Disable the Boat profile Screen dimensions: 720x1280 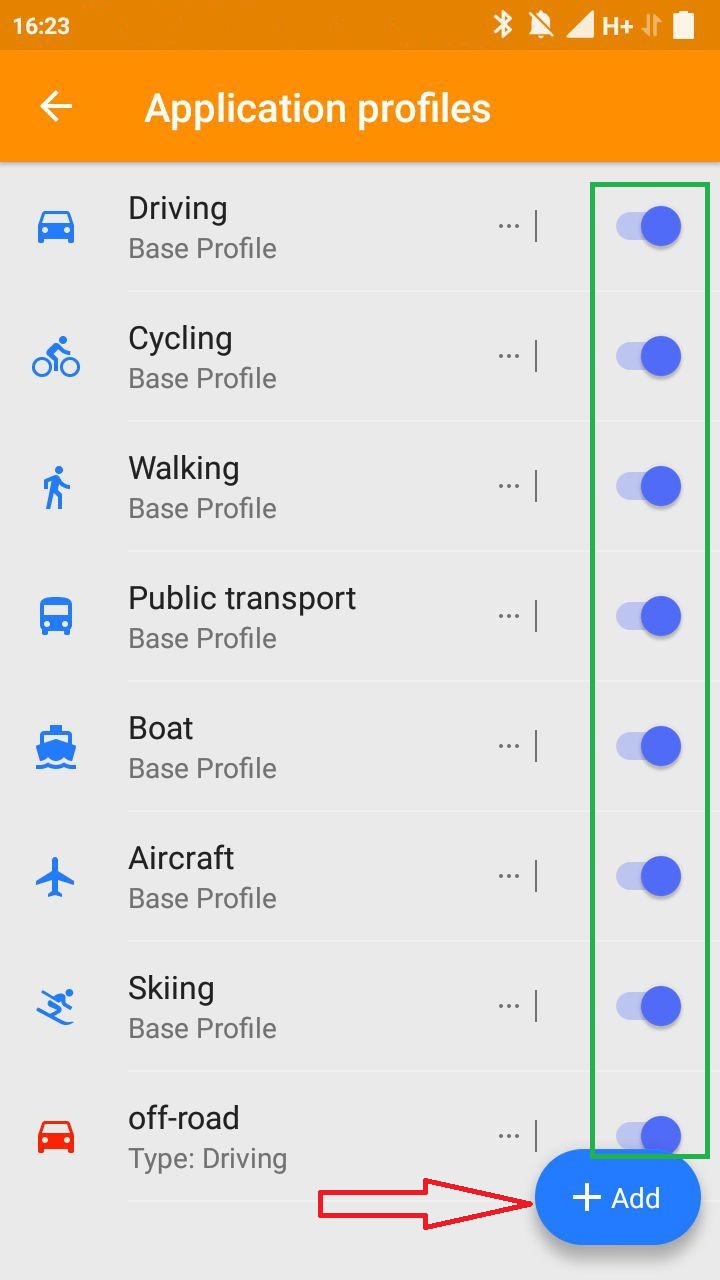pyautogui.click(x=649, y=746)
